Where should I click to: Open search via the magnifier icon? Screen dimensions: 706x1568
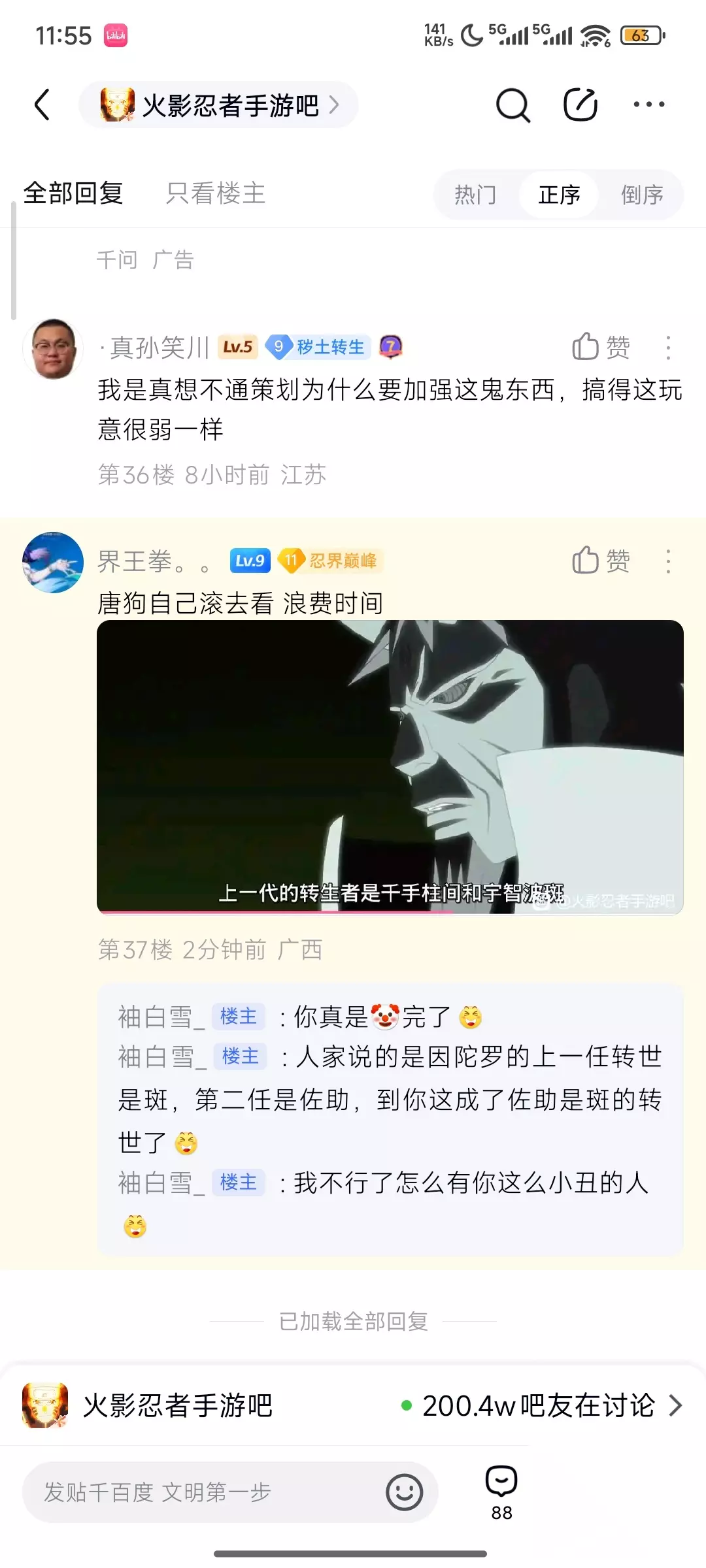pos(513,105)
